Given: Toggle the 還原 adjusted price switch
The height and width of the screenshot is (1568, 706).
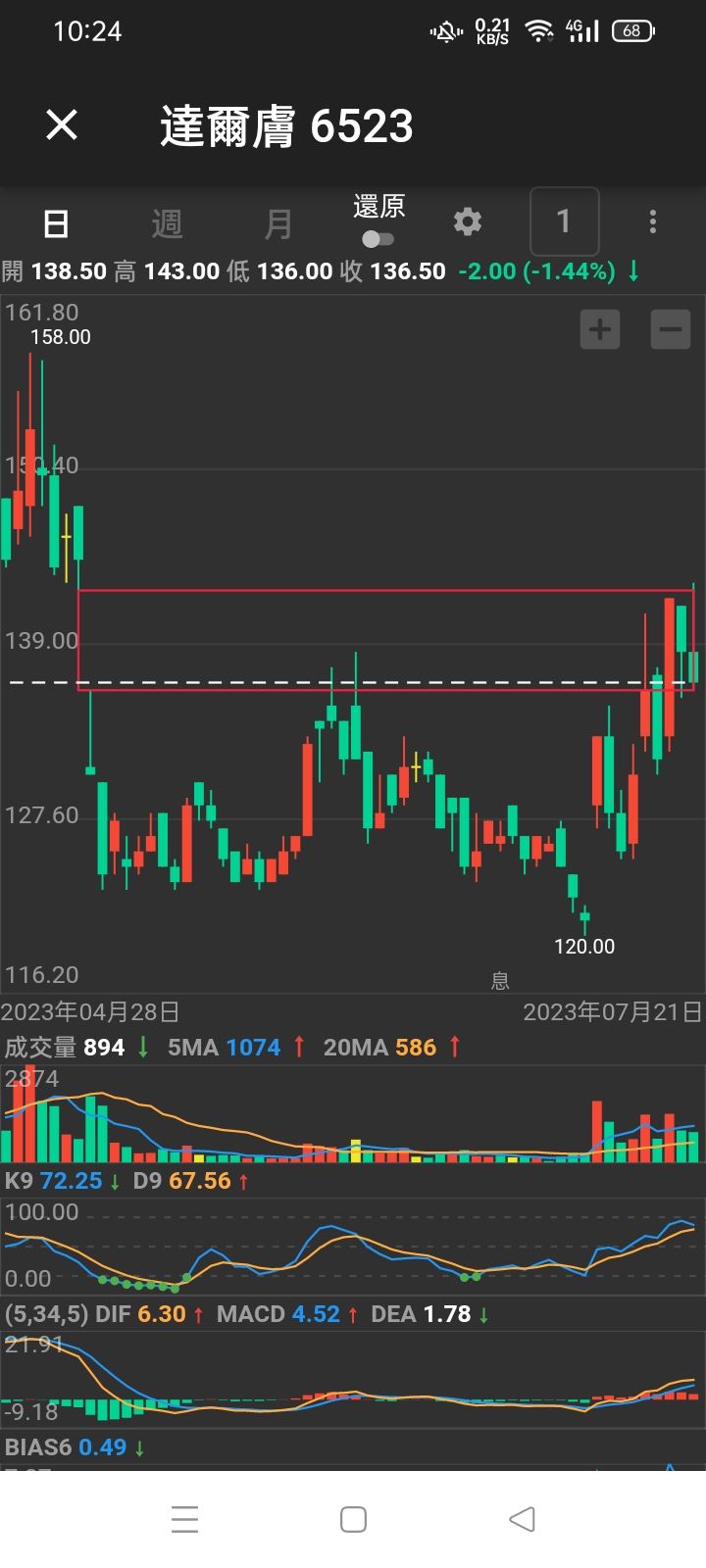Looking at the screenshot, I should pos(378,238).
